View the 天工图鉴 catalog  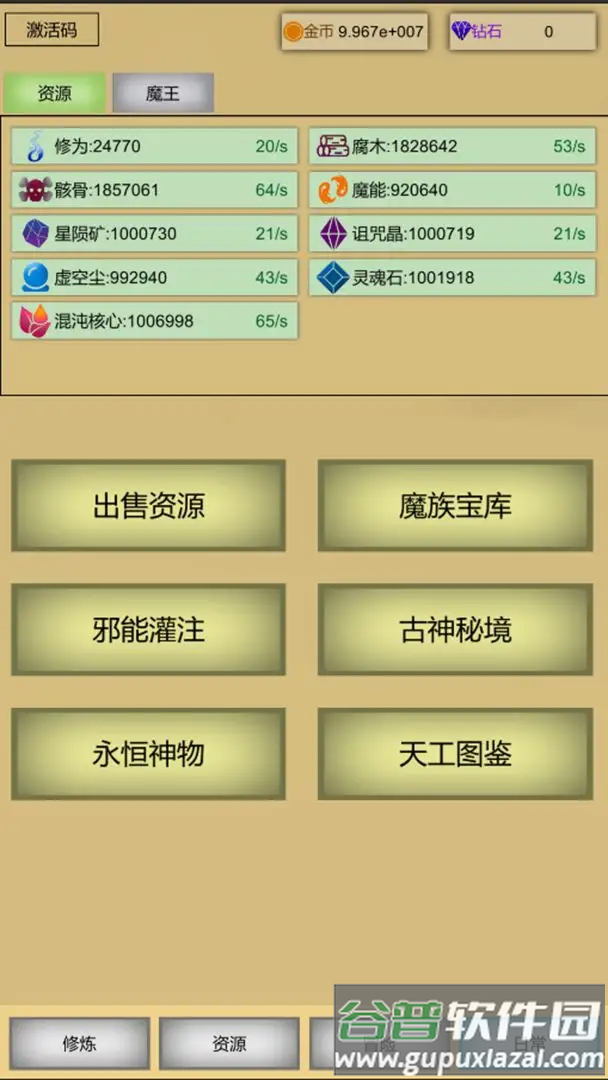coord(455,754)
